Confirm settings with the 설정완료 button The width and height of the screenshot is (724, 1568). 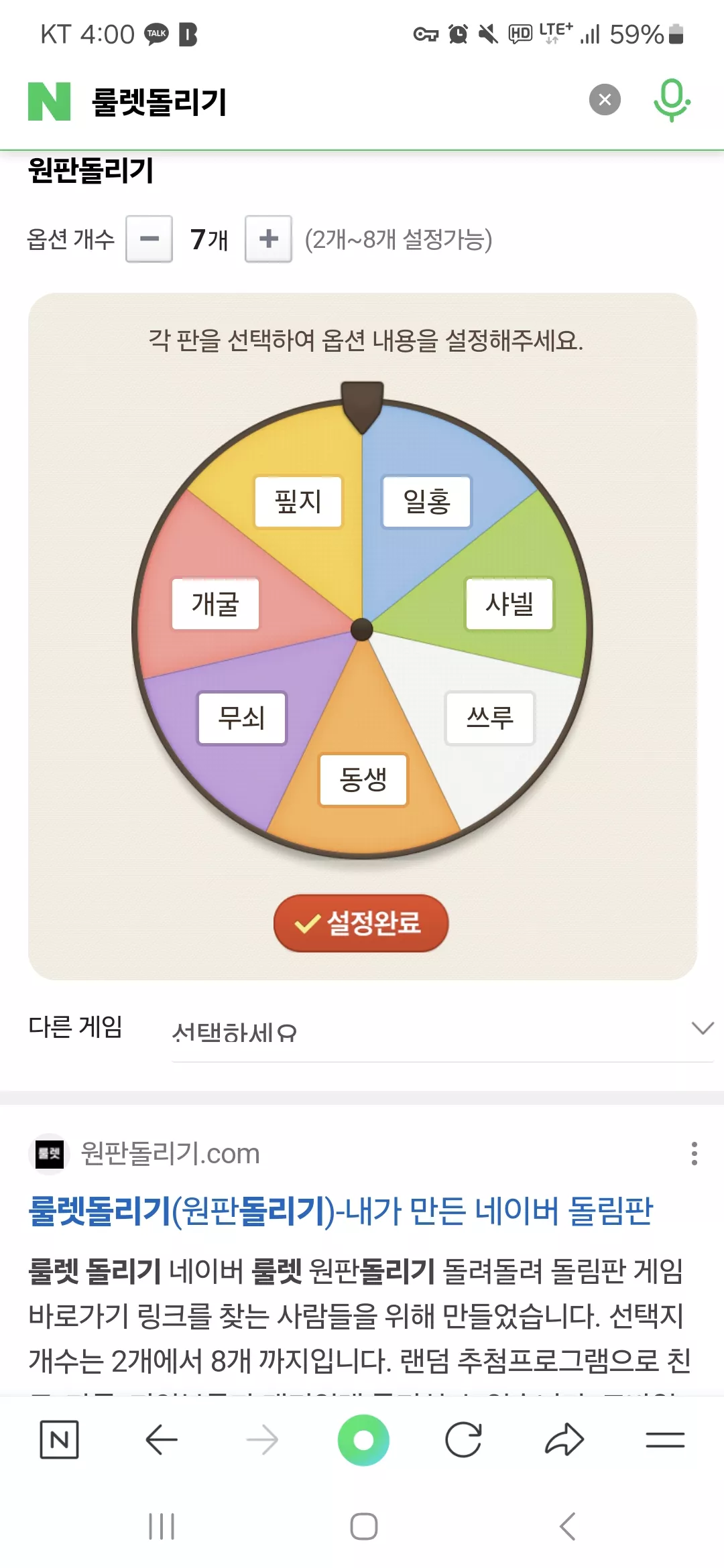(361, 923)
